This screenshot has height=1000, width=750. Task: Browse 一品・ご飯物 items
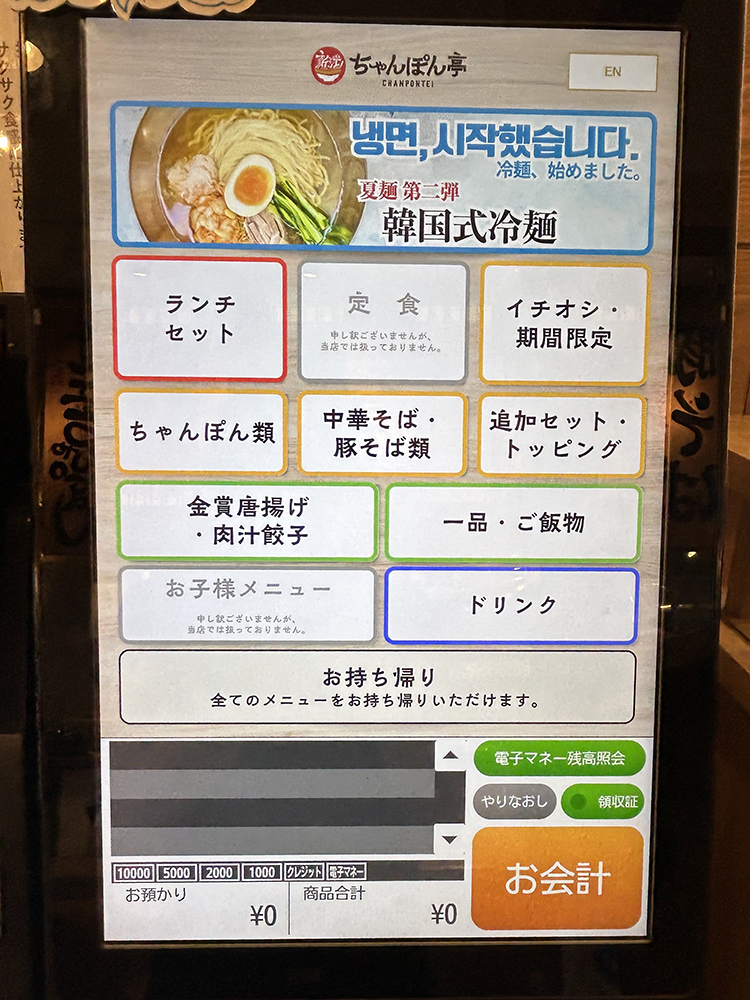(514, 522)
